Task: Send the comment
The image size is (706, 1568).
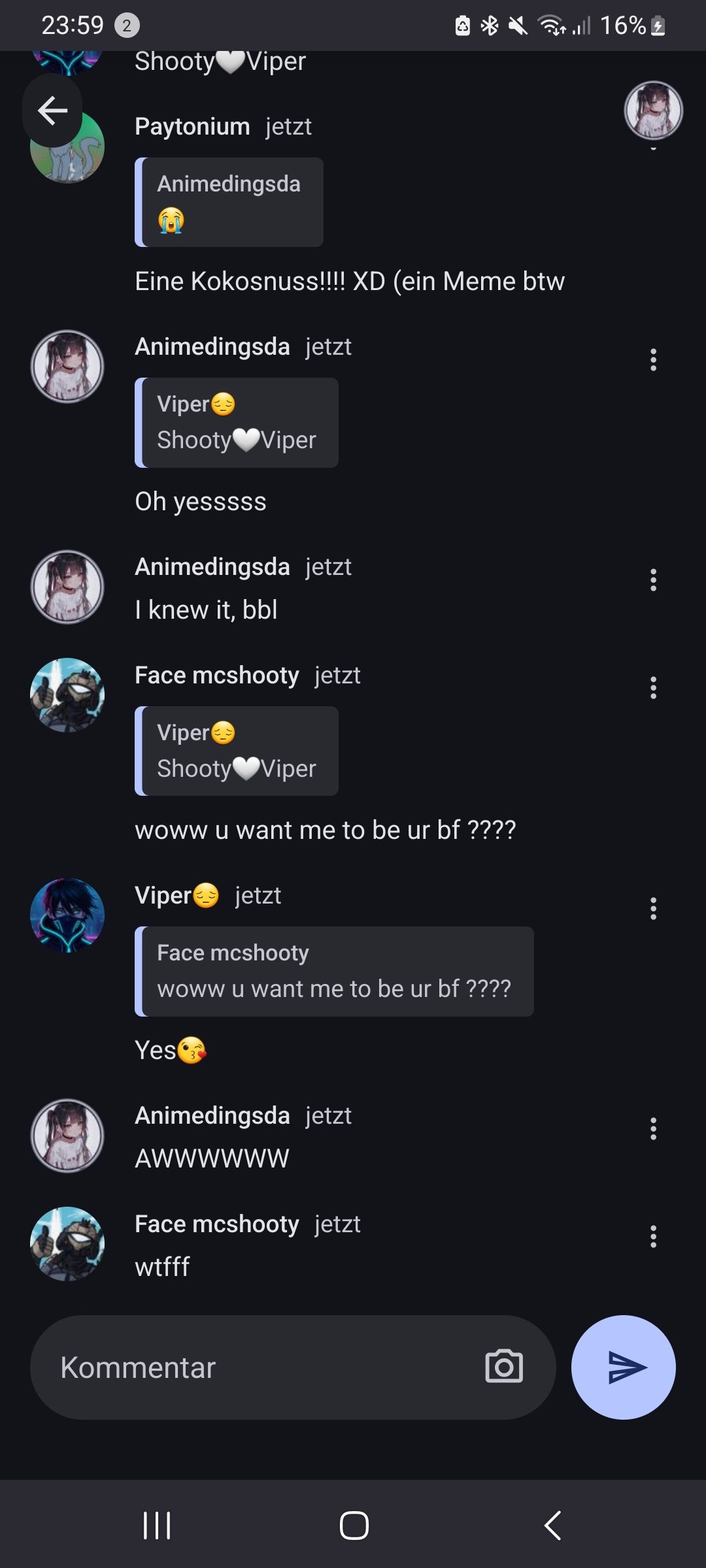Action: point(623,1367)
